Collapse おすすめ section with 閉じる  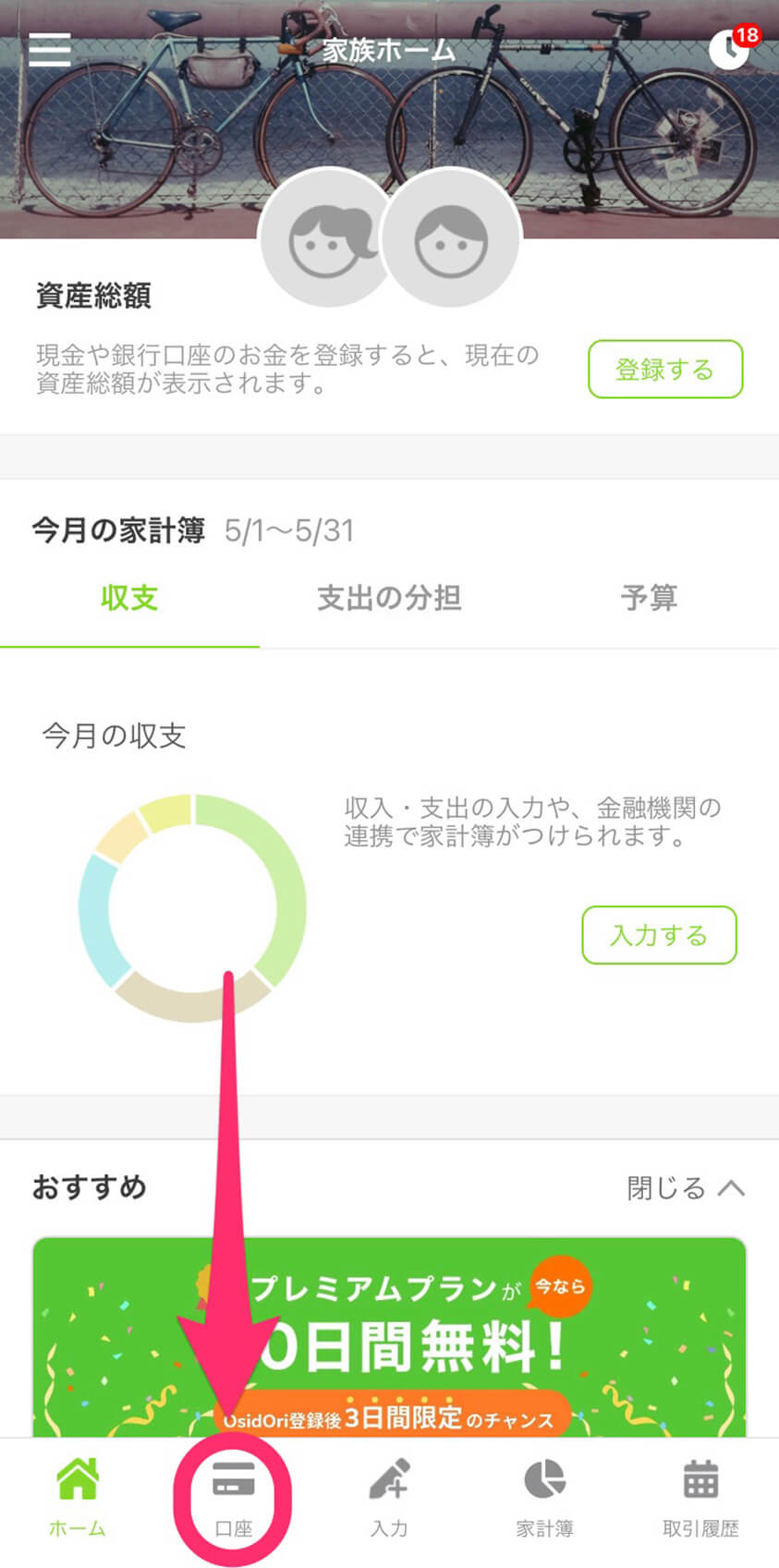(686, 1187)
